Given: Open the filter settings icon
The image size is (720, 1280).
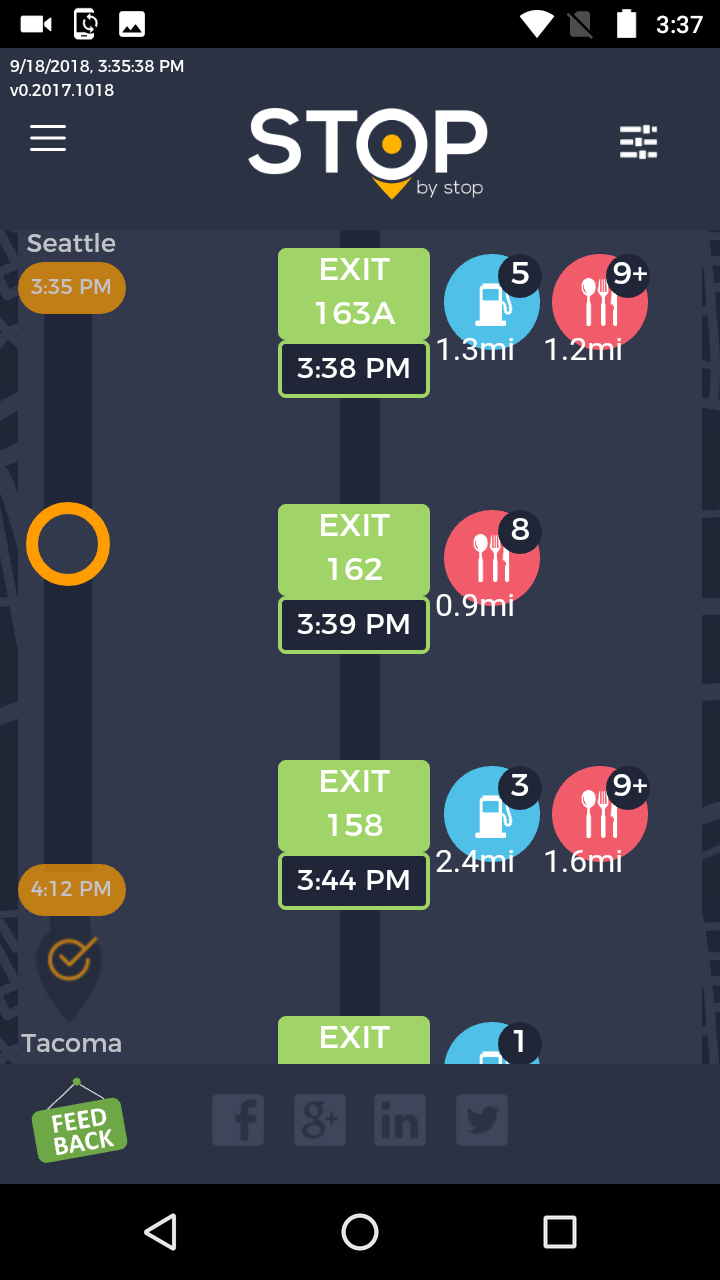Looking at the screenshot, I should (638, 142).
